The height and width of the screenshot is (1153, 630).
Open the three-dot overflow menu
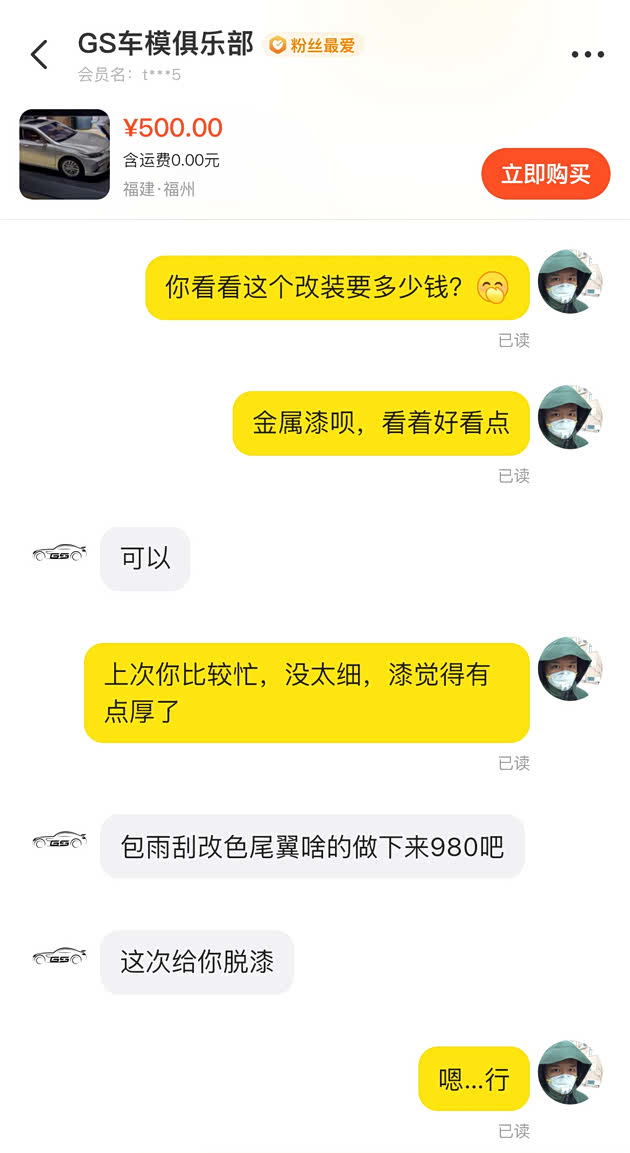click(x=587, y=55)
